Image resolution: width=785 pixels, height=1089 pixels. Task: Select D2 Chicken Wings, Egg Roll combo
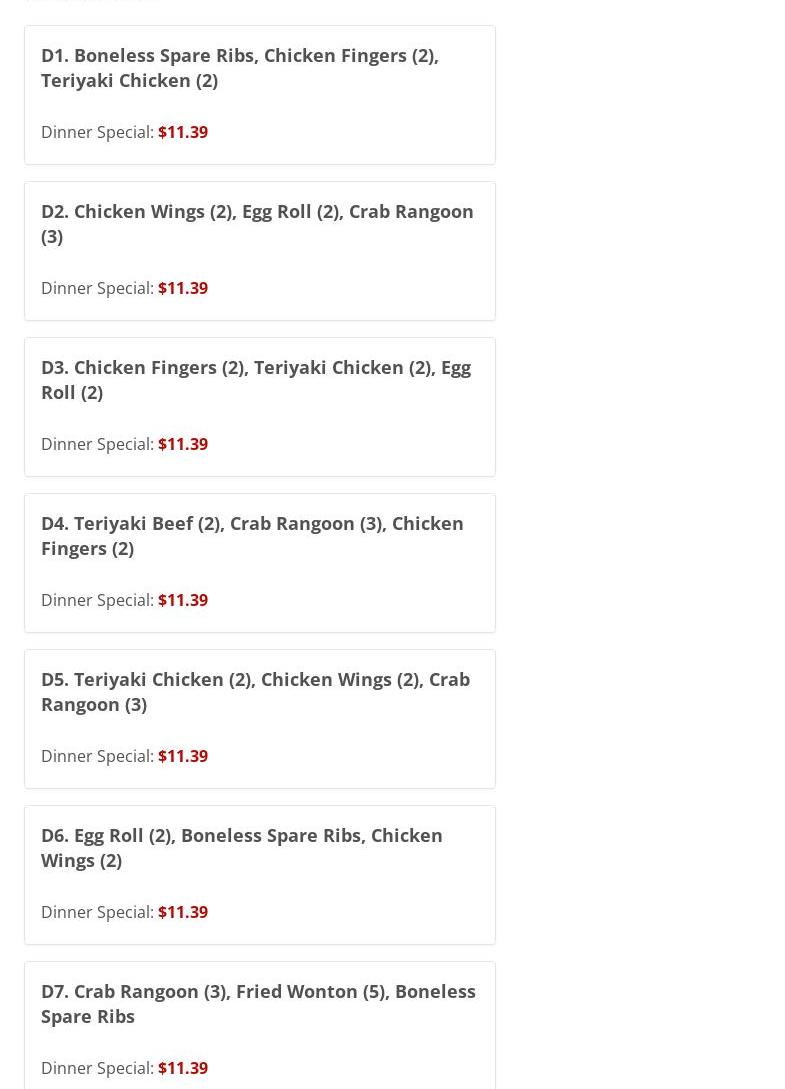tap(257, 224)
